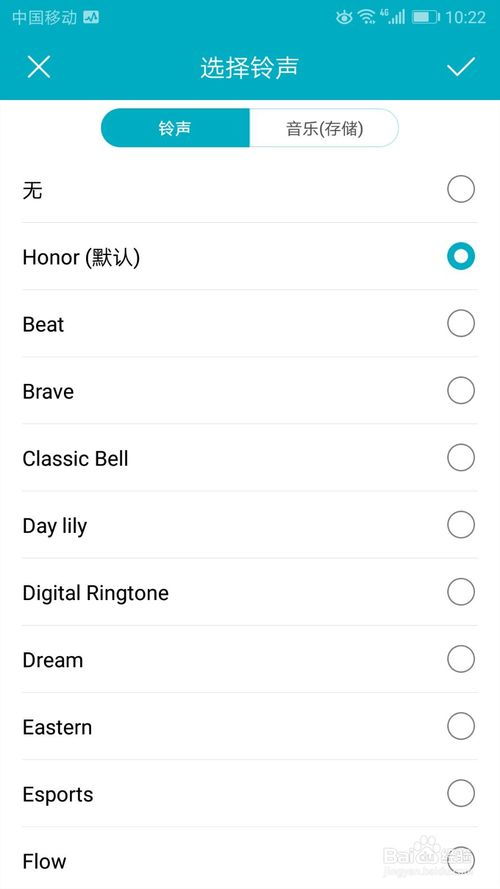Screen dimensions: 500x889
Task: Select the Digital Ringtone option
Action: pyautogui.click(x=250, y=592)
